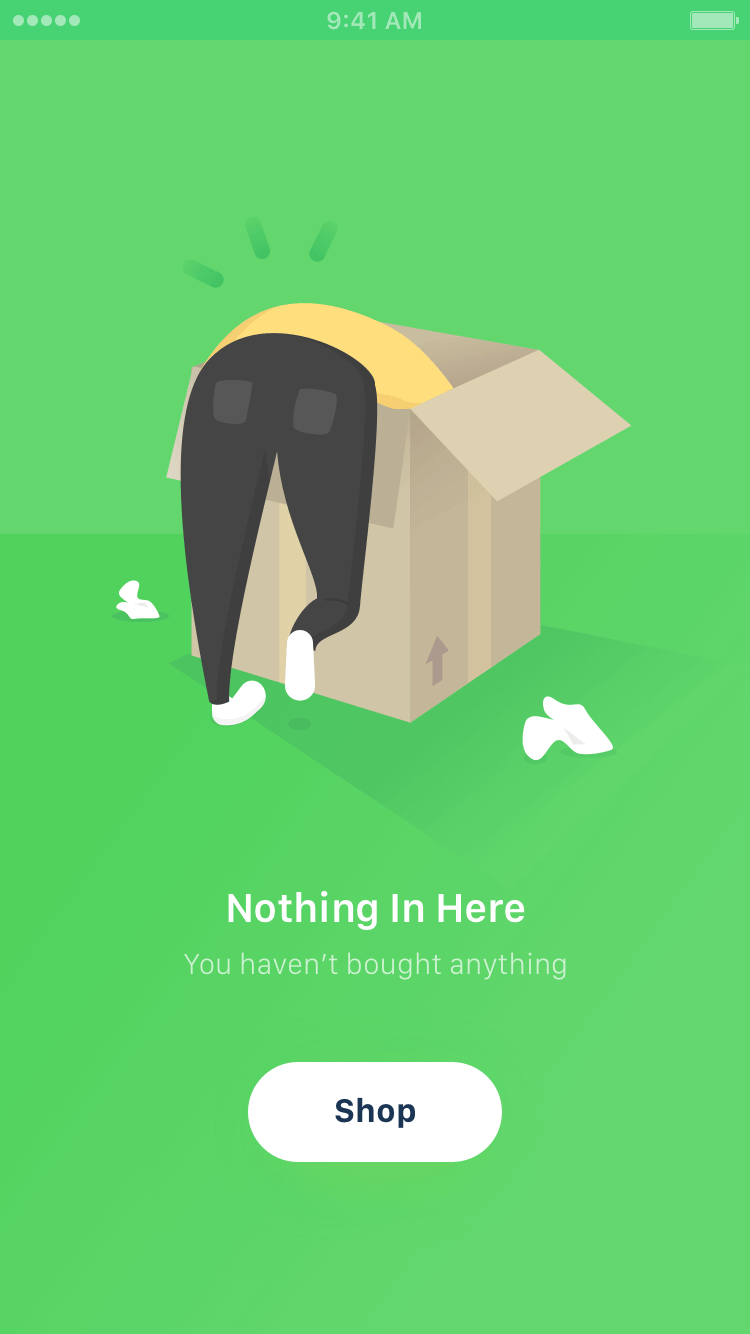
Task: Tap the Shop button
Action: coord(375,1111)
